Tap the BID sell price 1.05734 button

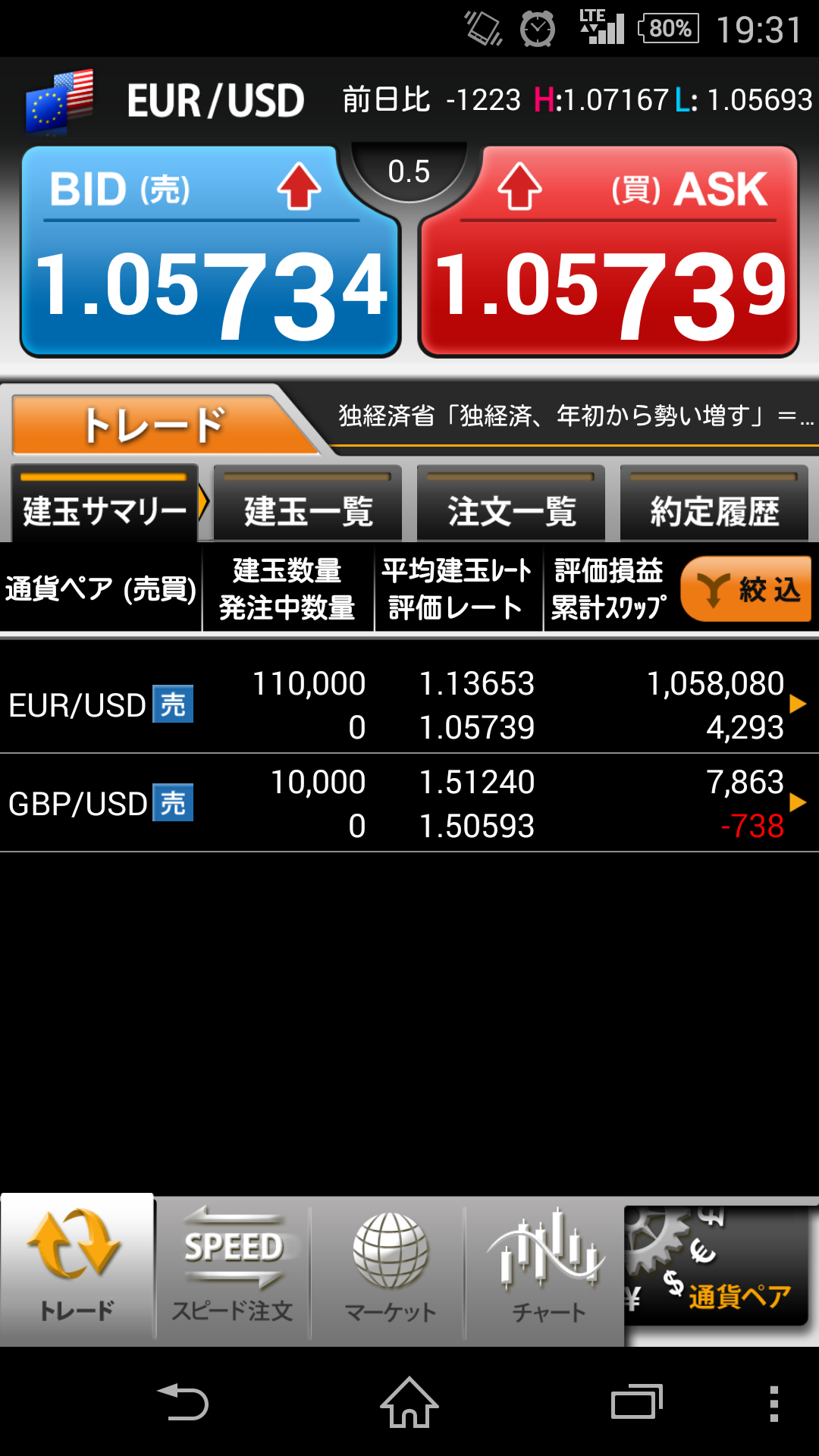pyautogui.click(x=210, y=253)
